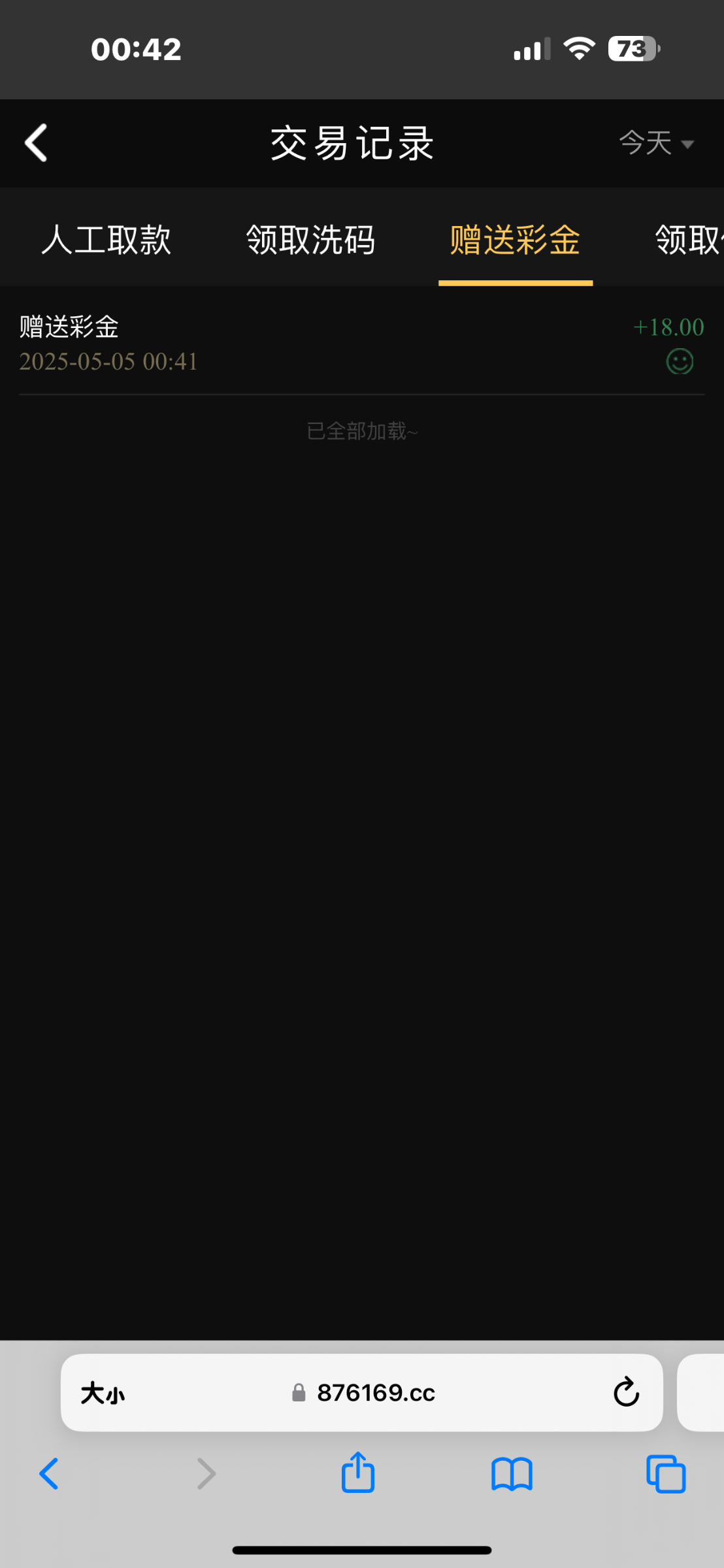Tap the 876169.cc address bar
The width and height of the screenshot is (724, 1568).
coord(376,1394)
